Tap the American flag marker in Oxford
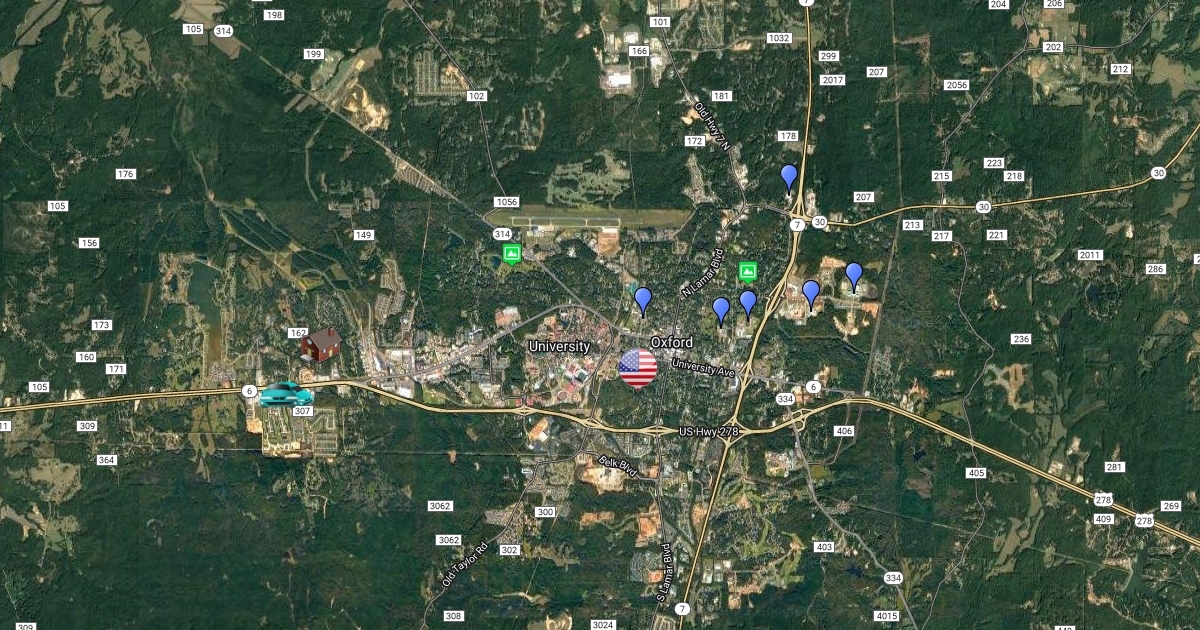The height and width of the screenshot is (630, 1200). (638, 369)
